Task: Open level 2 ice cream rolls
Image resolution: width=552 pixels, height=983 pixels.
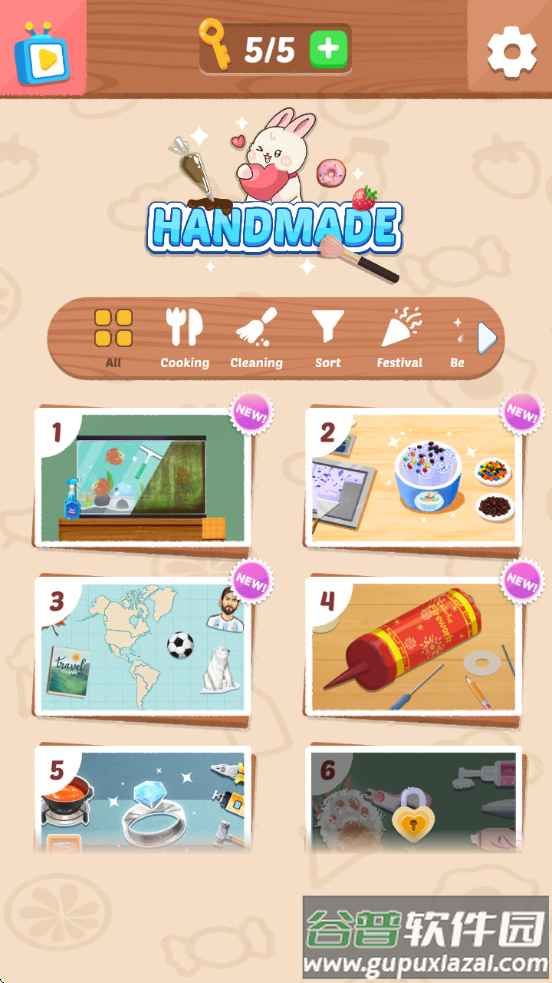Action: click(414, 479)
